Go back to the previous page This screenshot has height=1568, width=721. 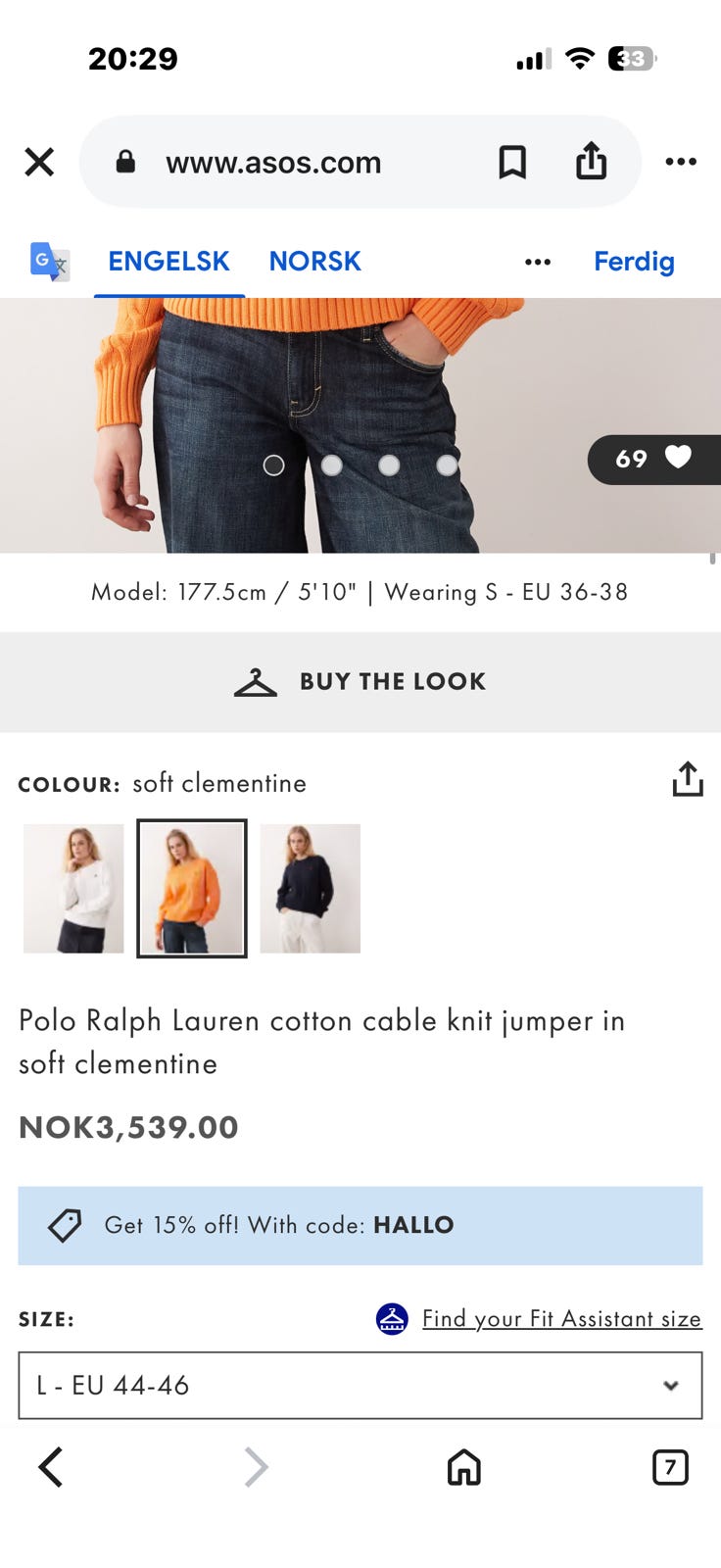pyautogui.click(x=51, y=1467)
